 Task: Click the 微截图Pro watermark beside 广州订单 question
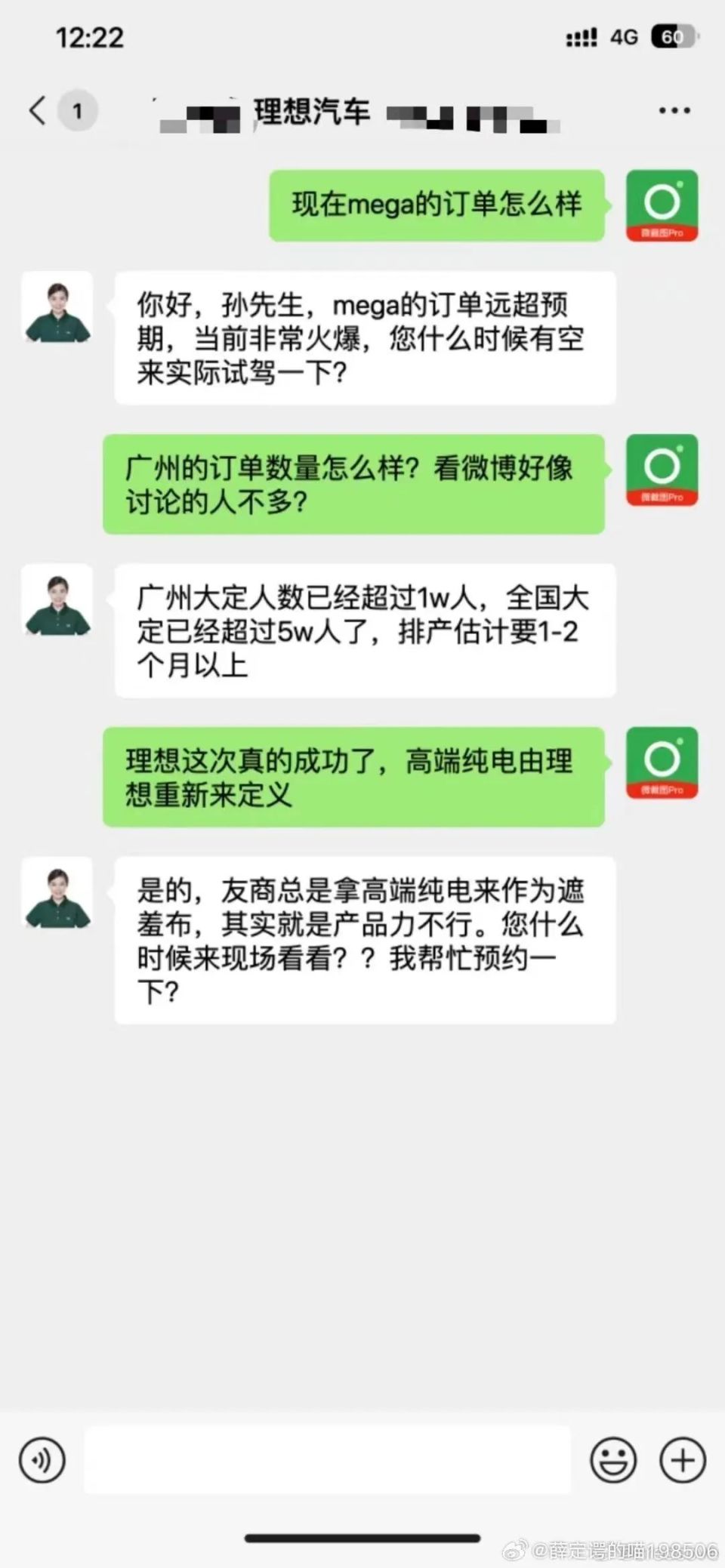(662, 470)
